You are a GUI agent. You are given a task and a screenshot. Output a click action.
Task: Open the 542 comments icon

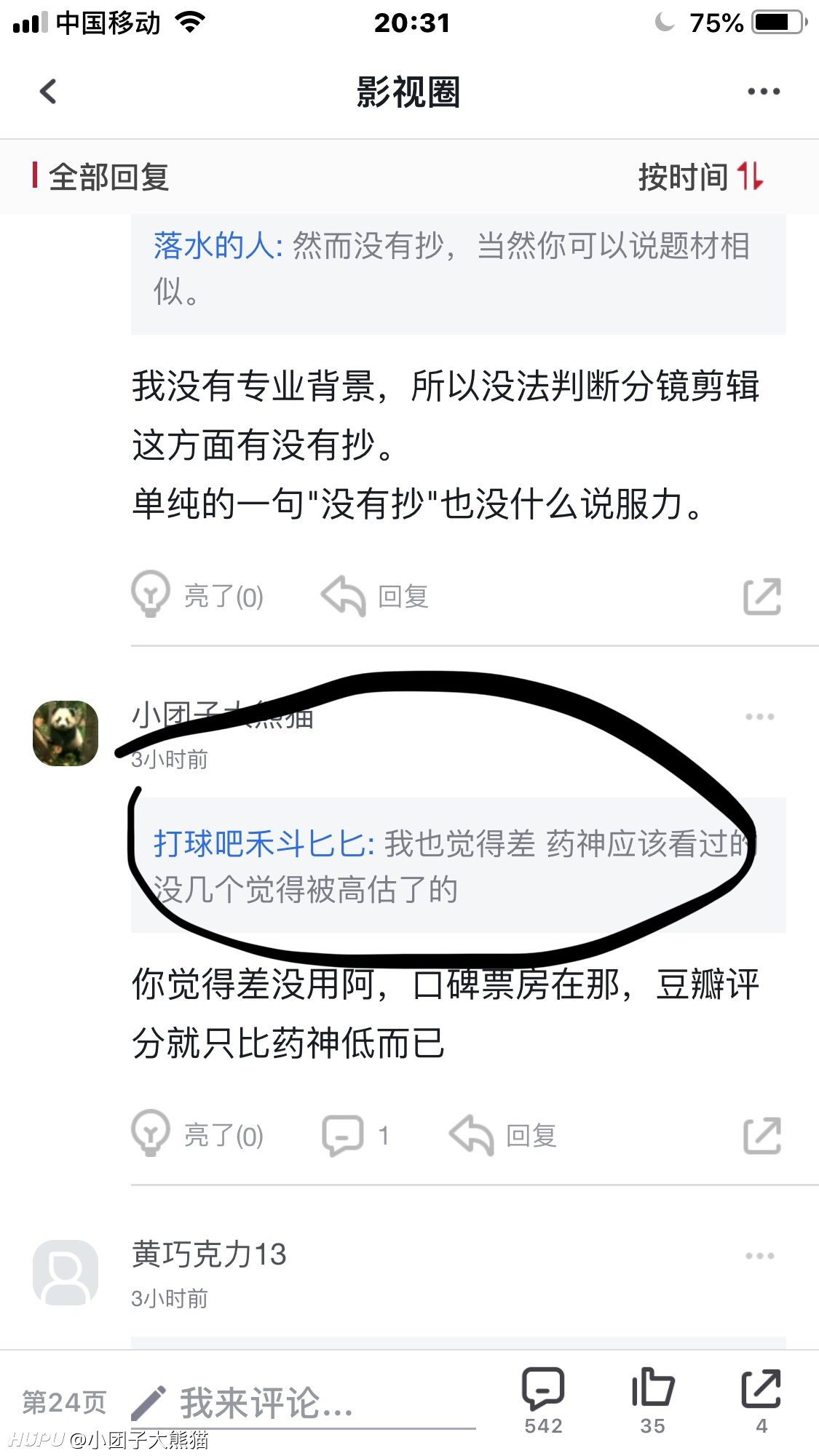pyautogui.click(x=543, y=1401)
